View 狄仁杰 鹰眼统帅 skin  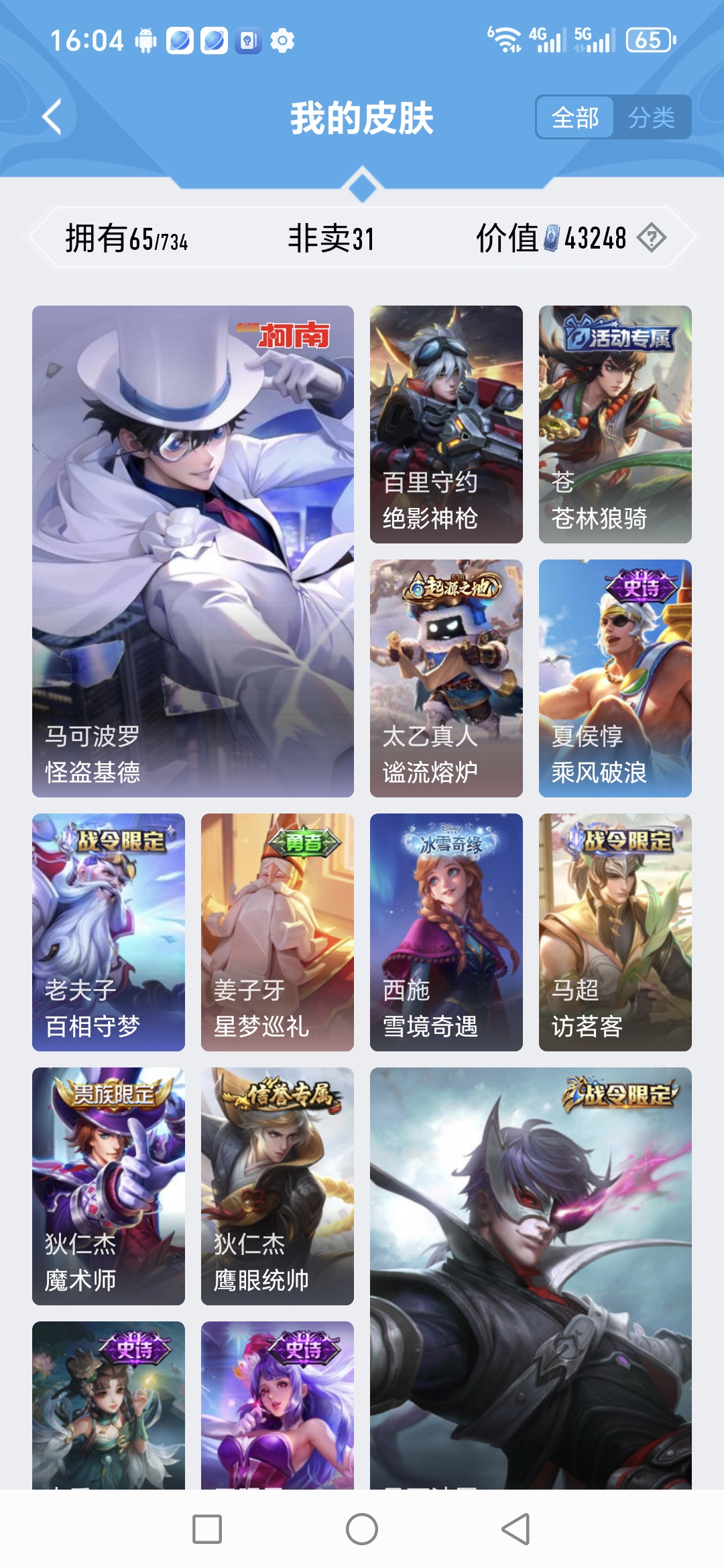tap(278, 1186)
